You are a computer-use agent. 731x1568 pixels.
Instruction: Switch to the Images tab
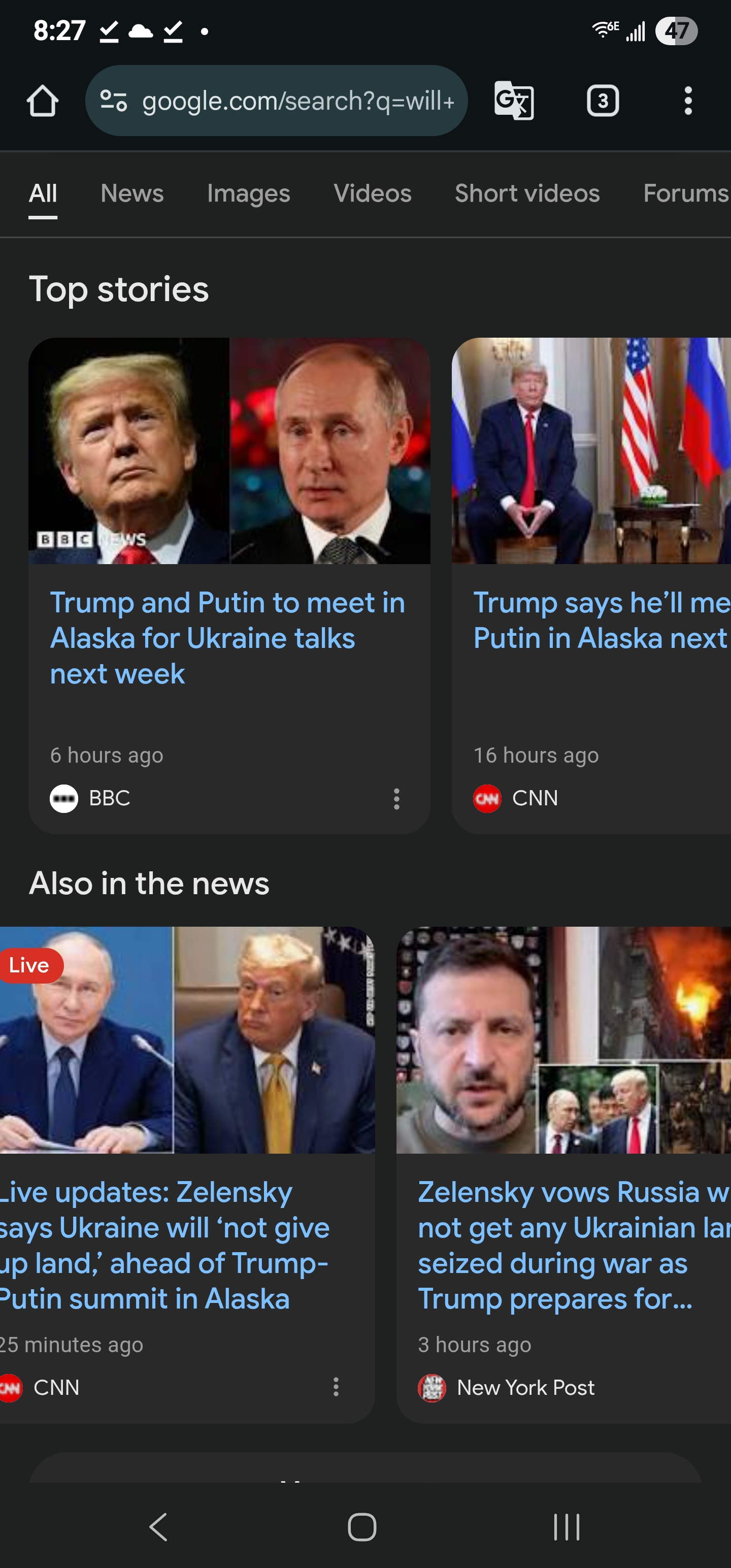click(248, 193)
